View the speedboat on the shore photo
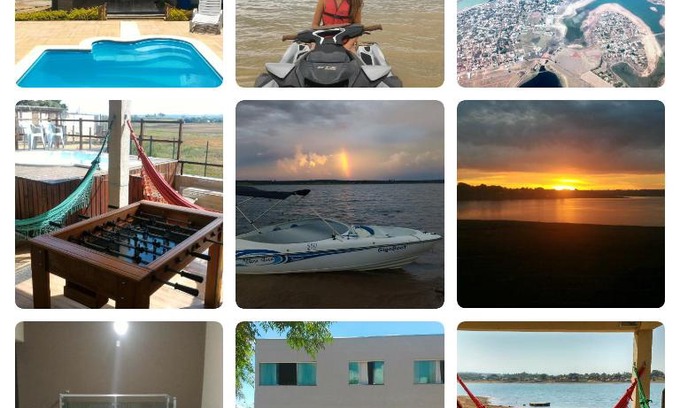This screenshot has width=680, height=408. 340,204
